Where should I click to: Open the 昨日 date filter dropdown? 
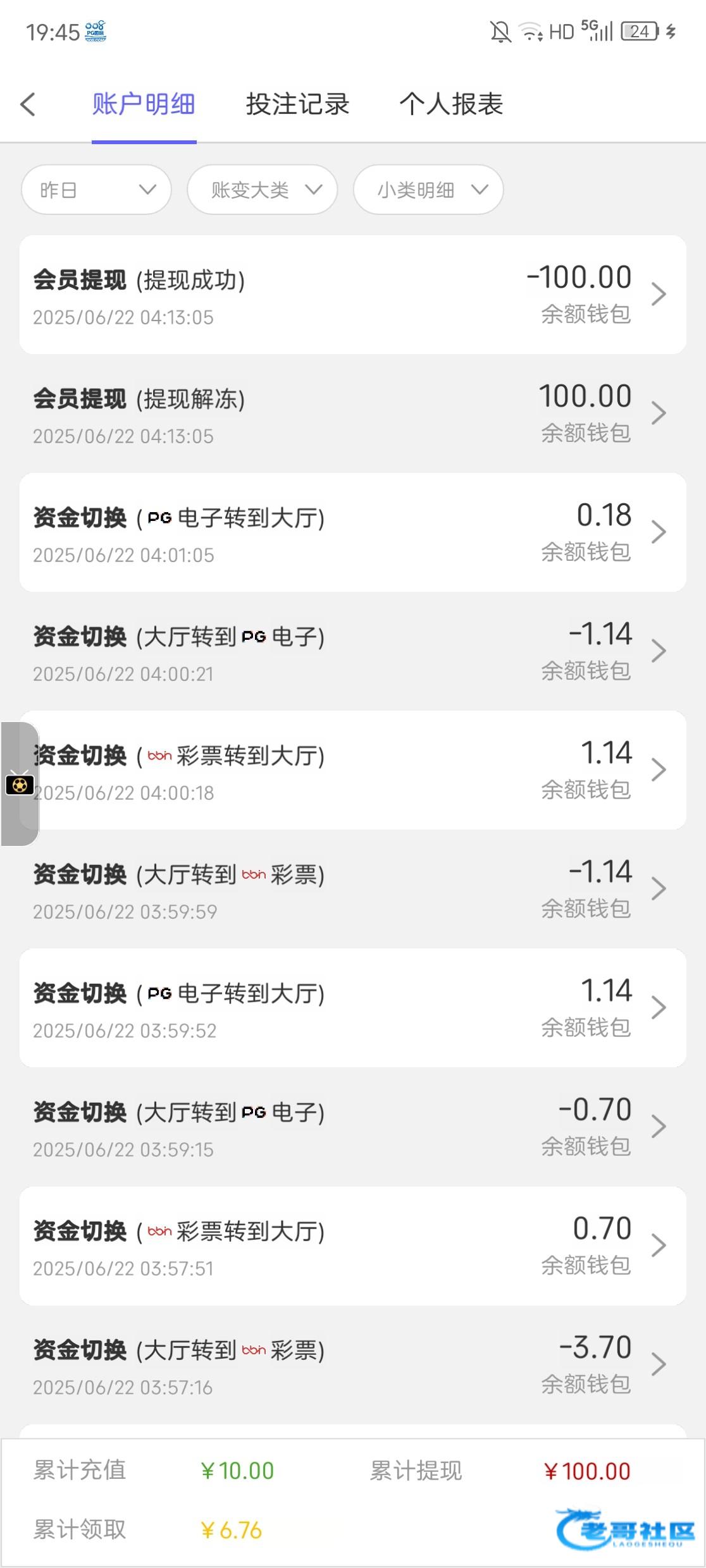tap(96, 190)
